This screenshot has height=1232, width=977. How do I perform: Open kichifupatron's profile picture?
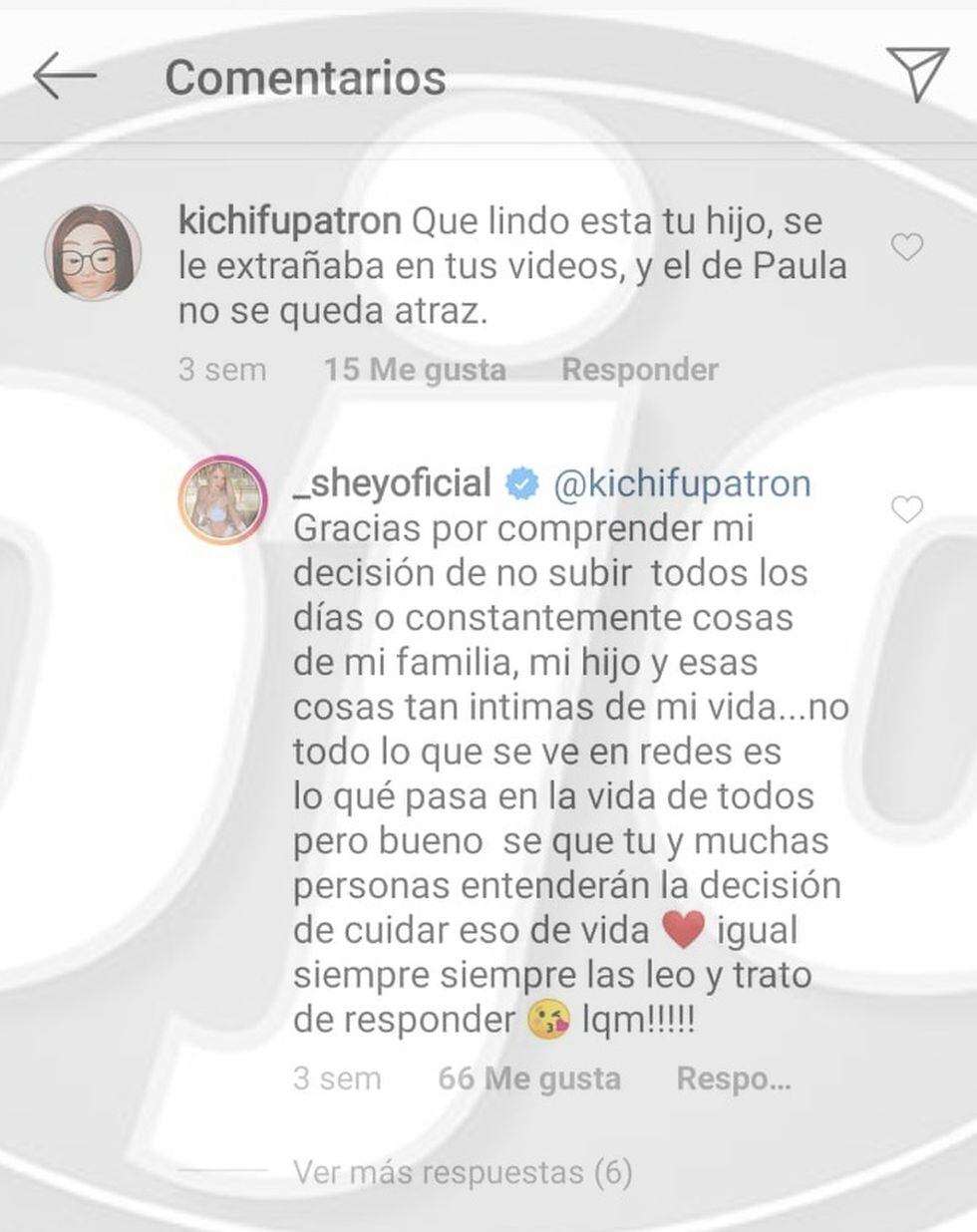point(93,252)
